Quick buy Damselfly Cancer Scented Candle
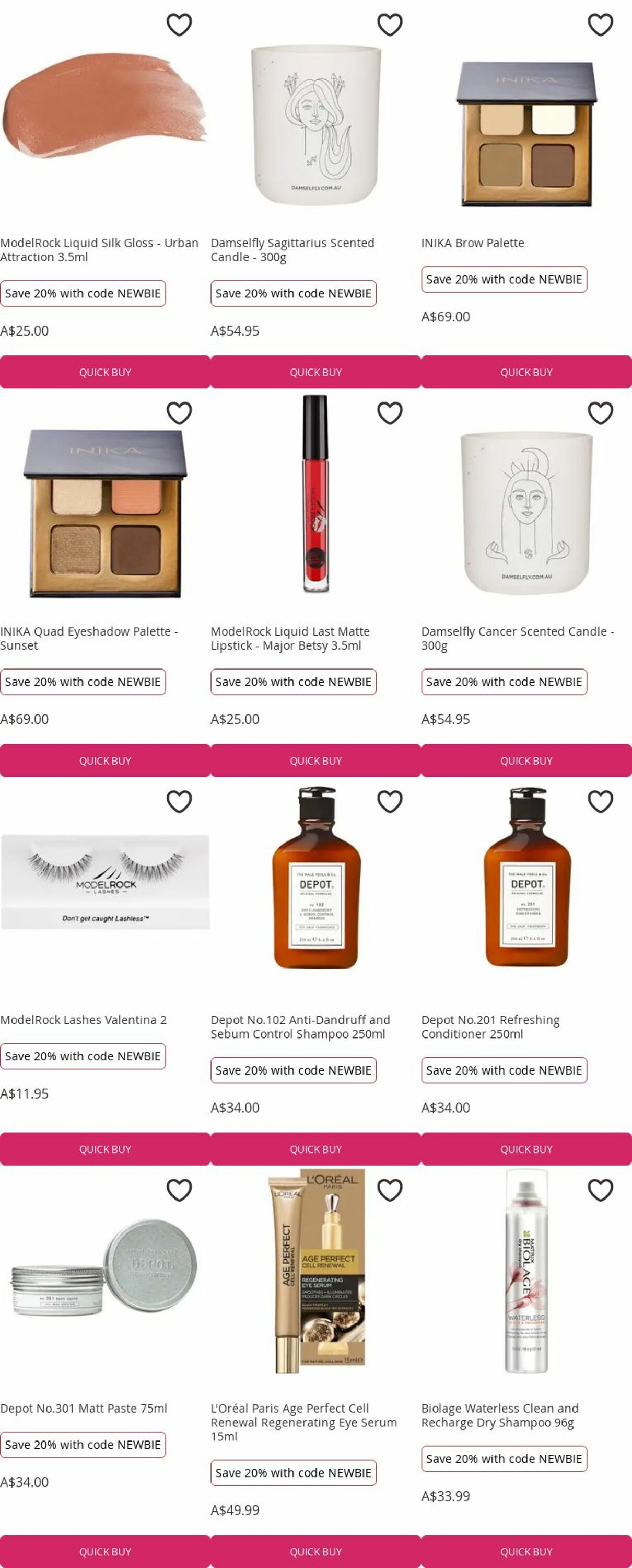This screenshot has height=1568, width=632. (x=526, y=760)
